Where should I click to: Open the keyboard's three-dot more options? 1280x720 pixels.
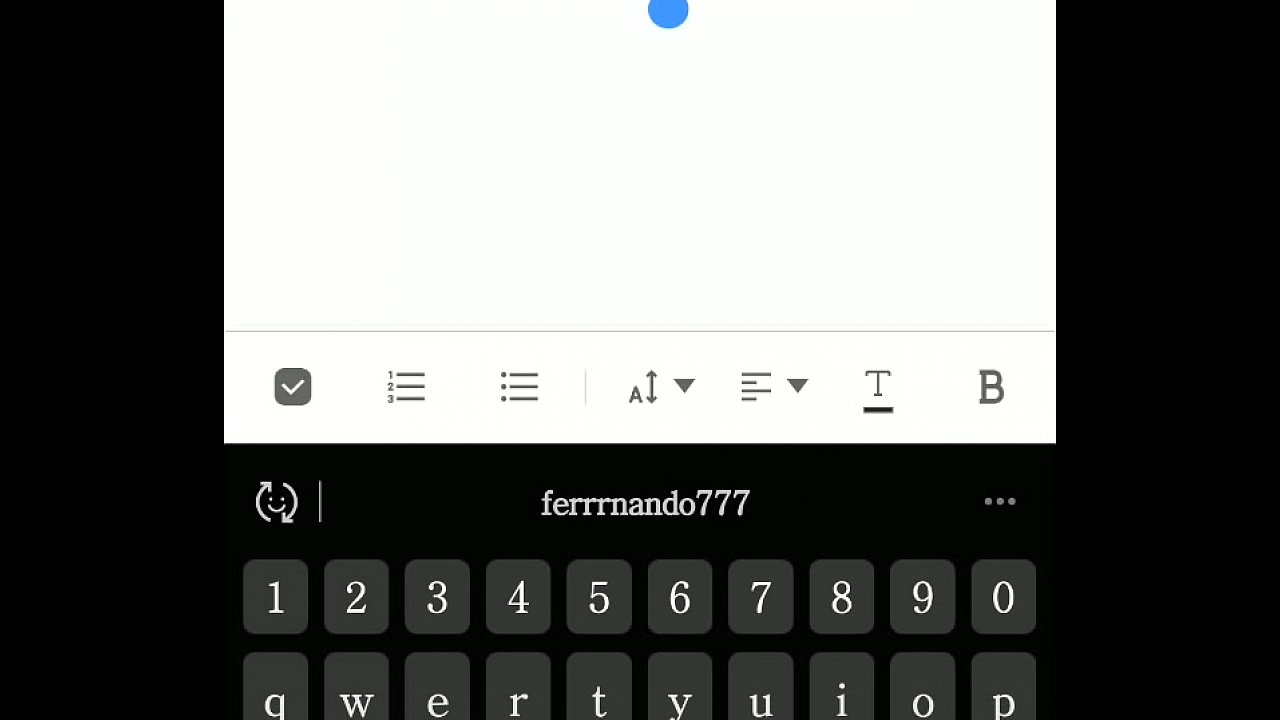pos(999,502)
